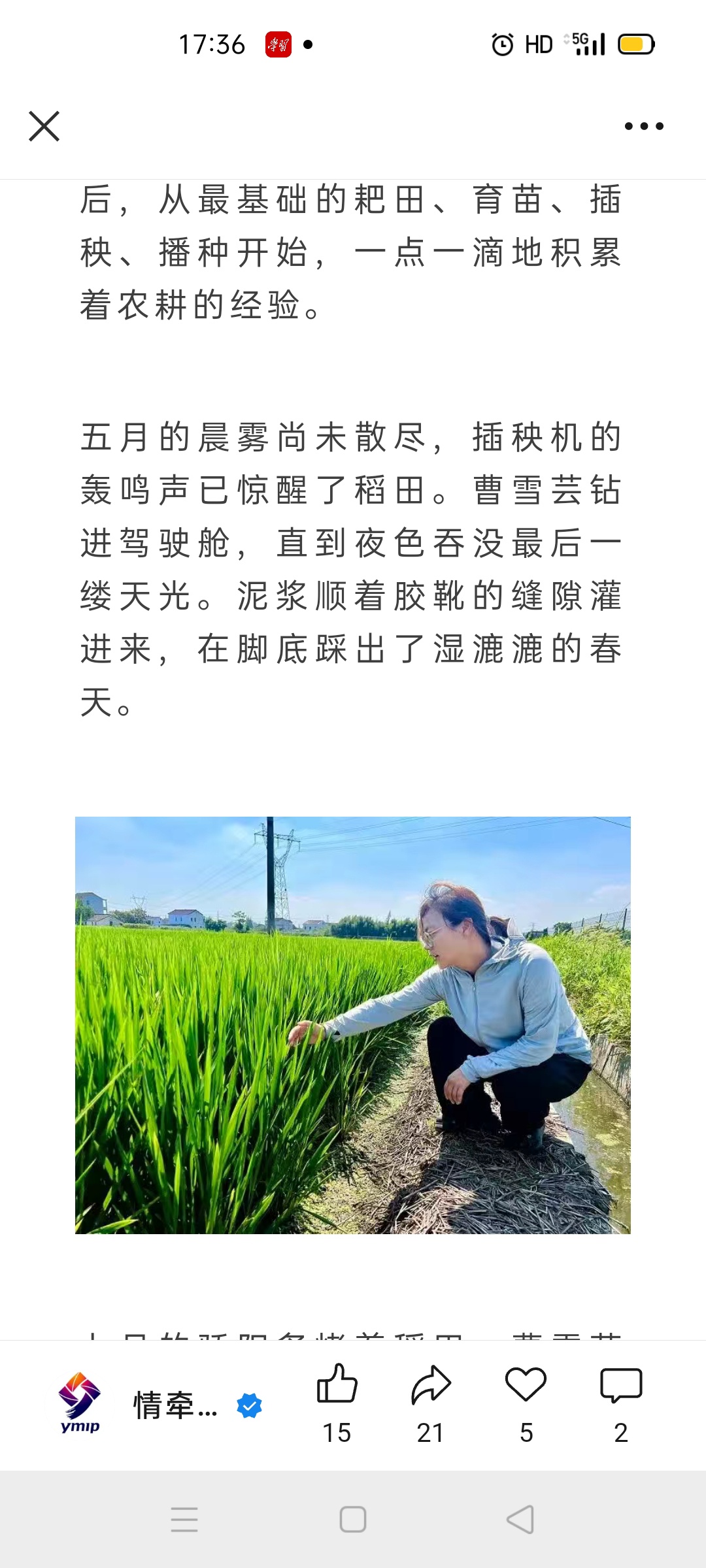
Task: Favorite the article with heart icon
Action: (x=526, y=1384)
